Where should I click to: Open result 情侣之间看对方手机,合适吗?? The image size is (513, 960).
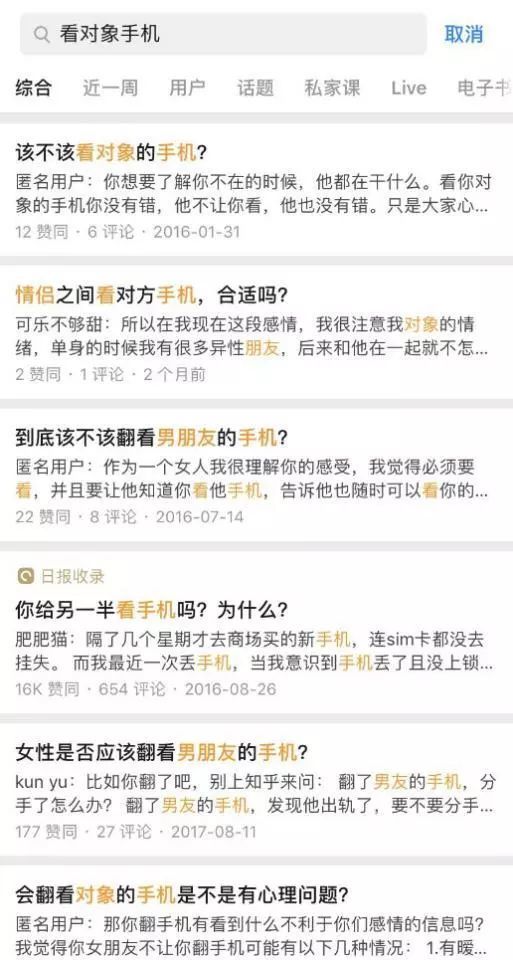(151, 296)
